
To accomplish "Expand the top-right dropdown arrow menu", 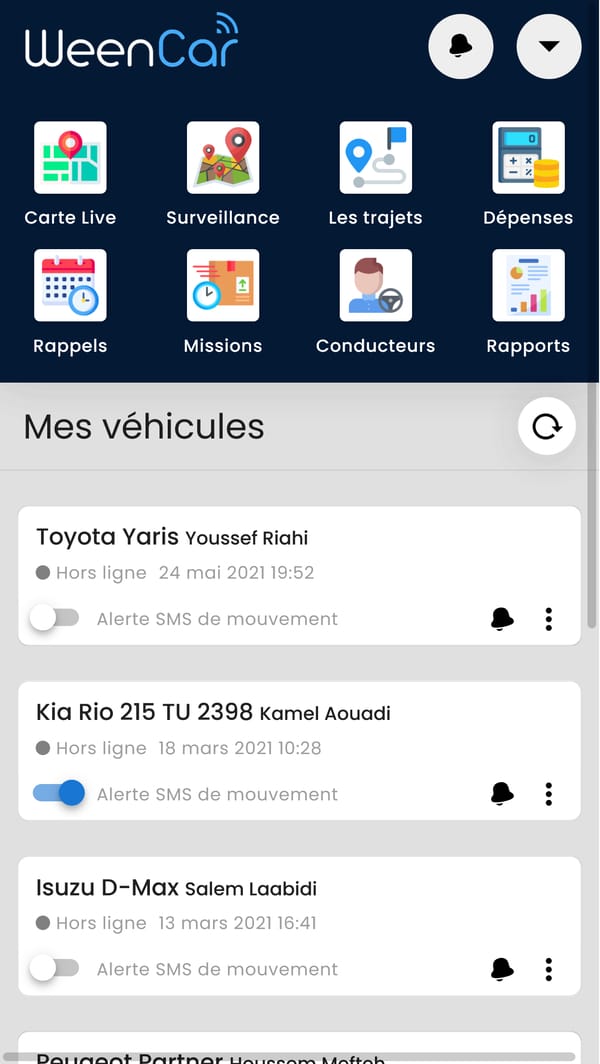I will tap(548, 46).
